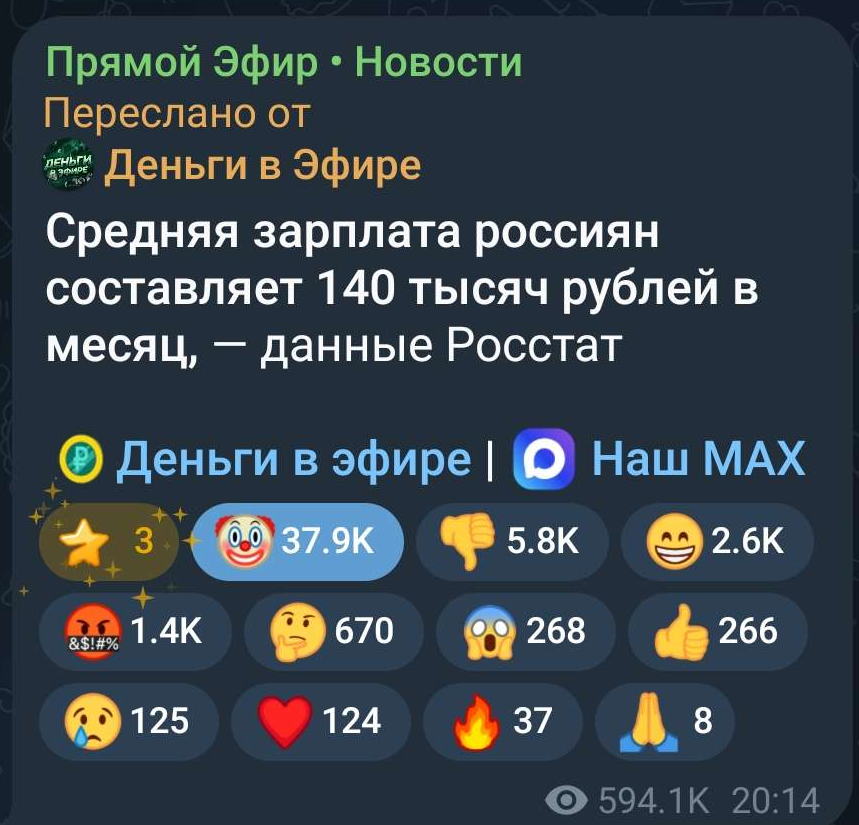Tap the star reaction with 3
This screenshot has height=825, width=859.
click(x=109, y=542)
